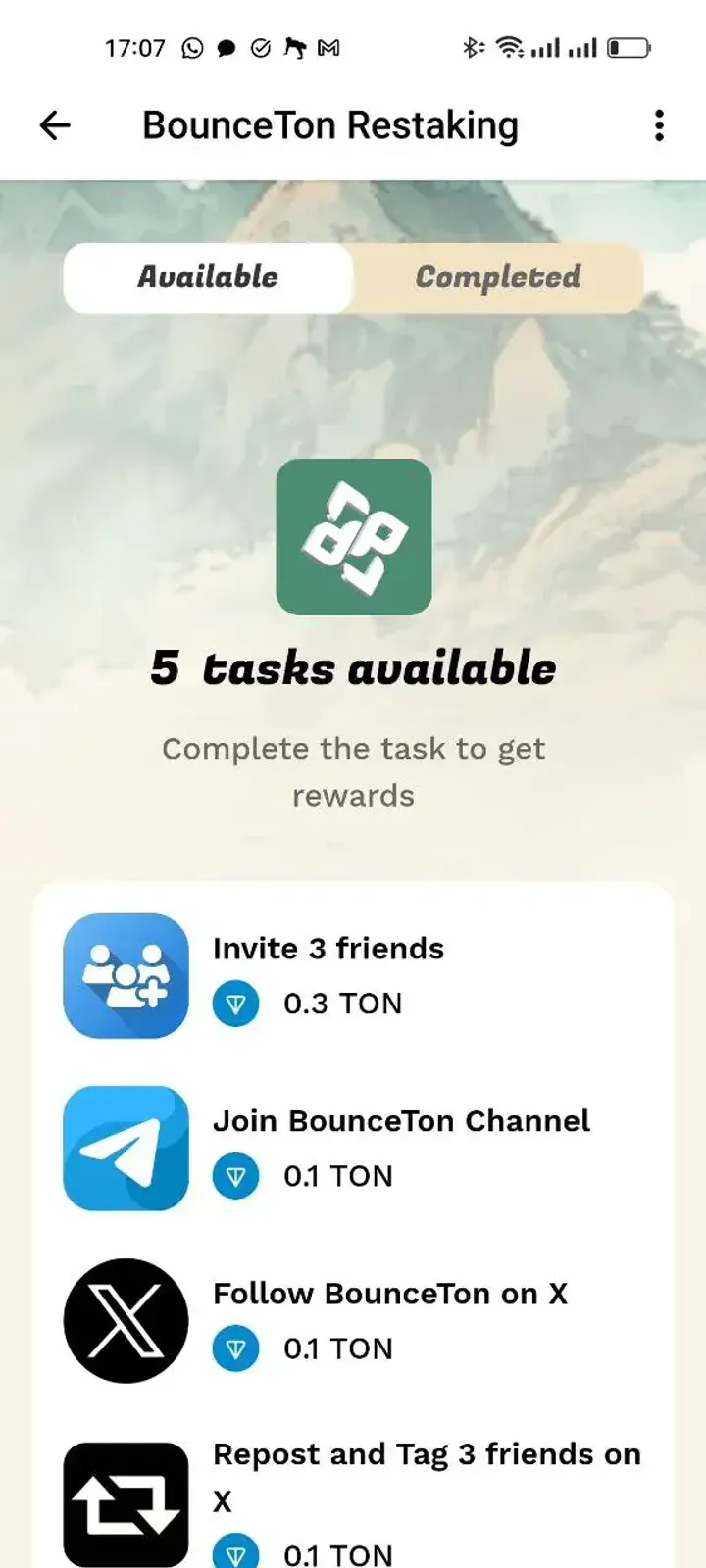Tap the BounceTon logo icon
This screenshot has width=706, height=1568.
pyautogui.click(x=354, y=537)
